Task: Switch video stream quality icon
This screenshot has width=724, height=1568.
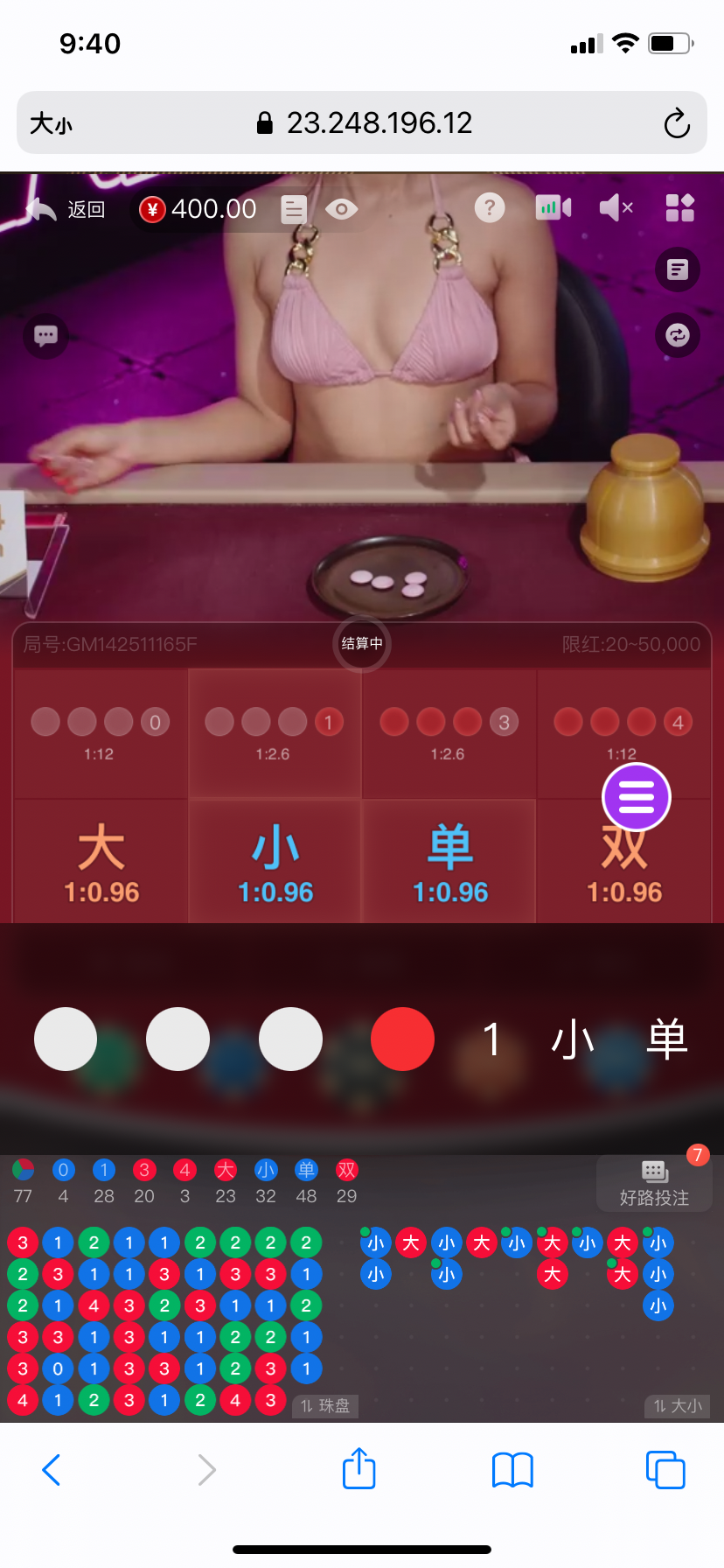Action: point(553,207)
